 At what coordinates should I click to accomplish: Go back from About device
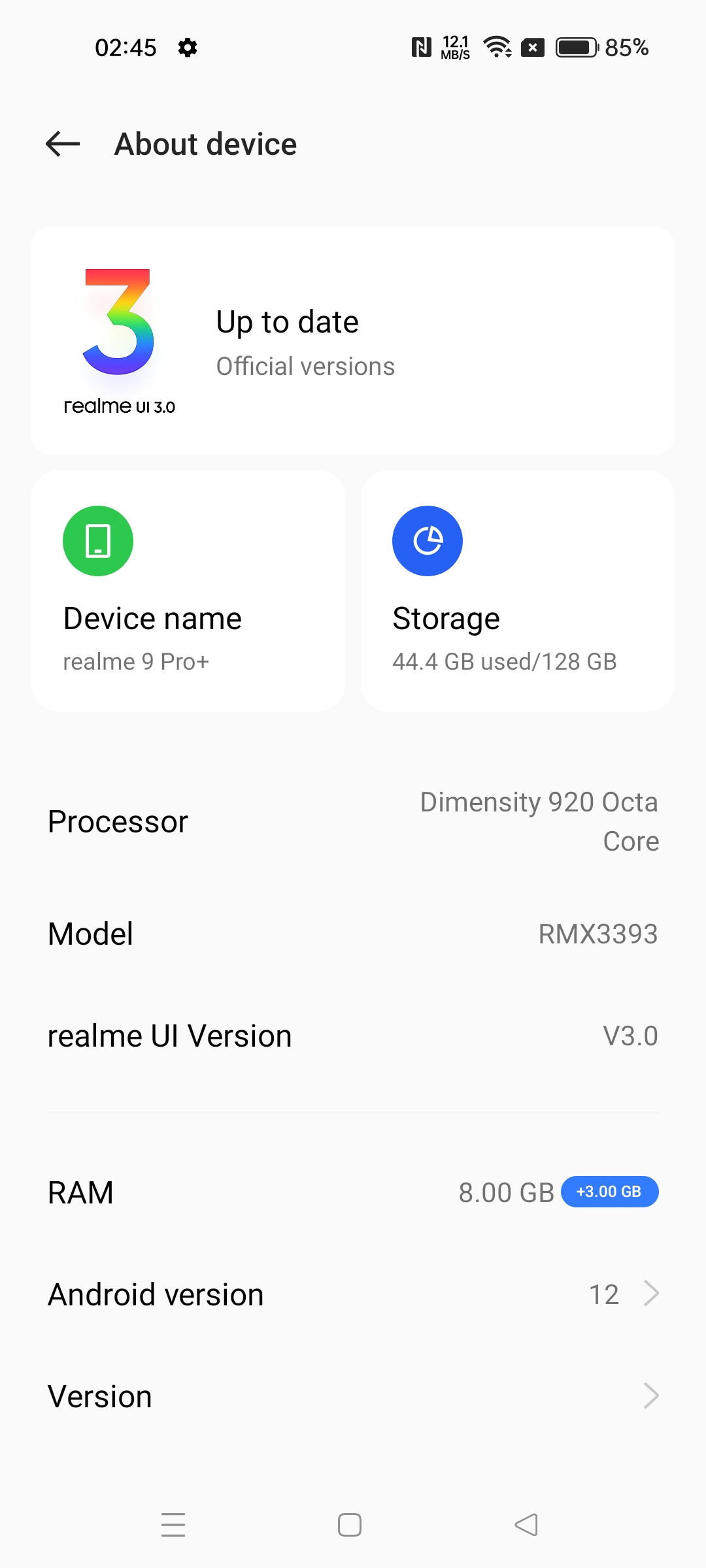point(63,144)
